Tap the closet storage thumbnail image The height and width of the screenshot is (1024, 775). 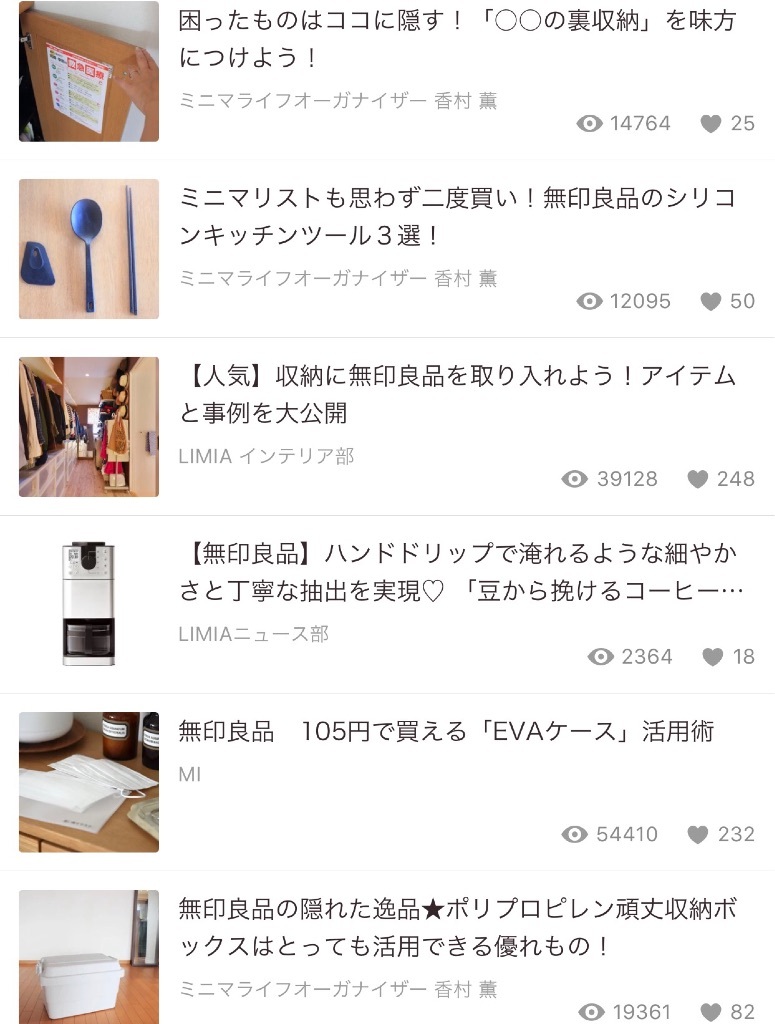89,427
